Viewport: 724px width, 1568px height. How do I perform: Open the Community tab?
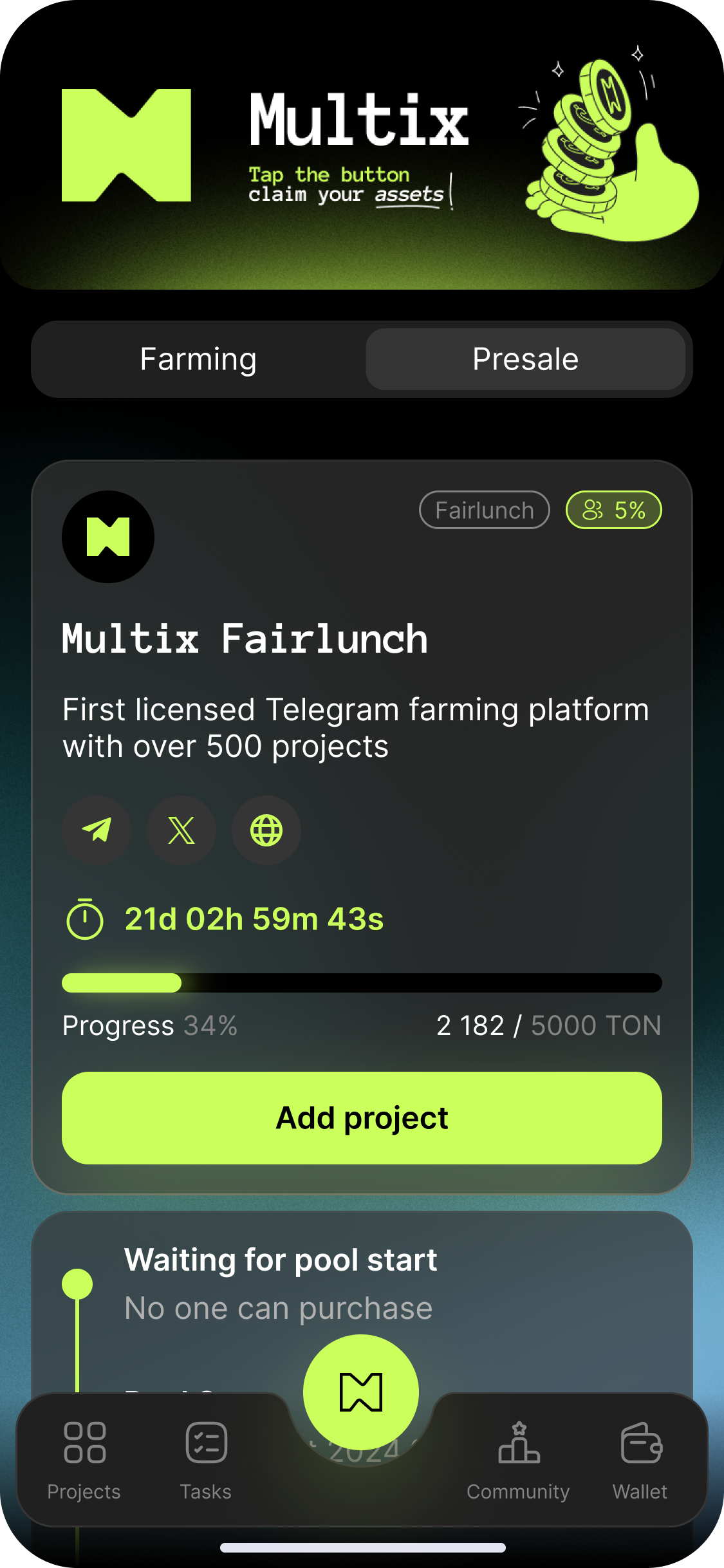click(x=518, y=1459)
